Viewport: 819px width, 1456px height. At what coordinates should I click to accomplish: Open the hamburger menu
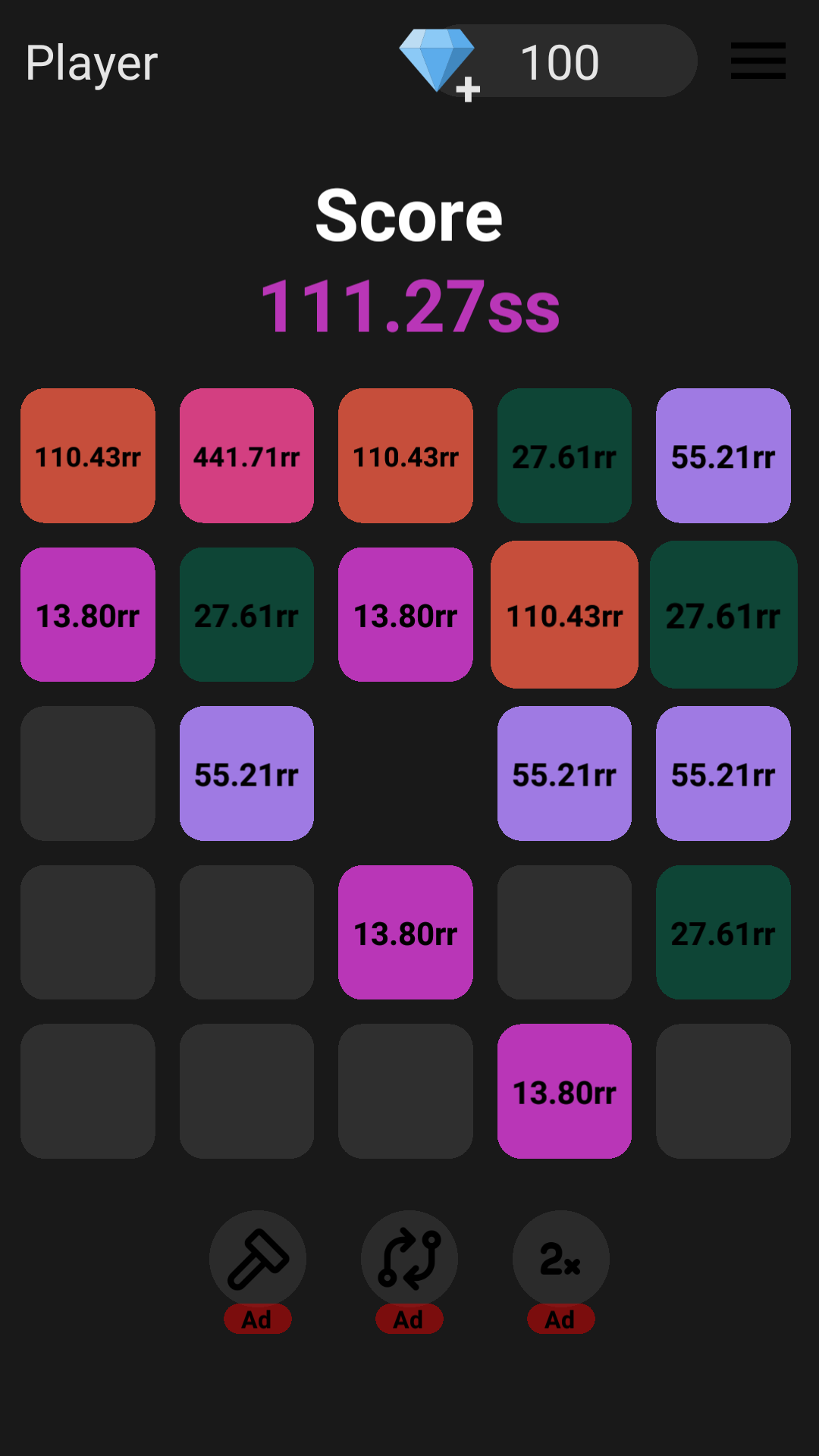tap(758, 61)
